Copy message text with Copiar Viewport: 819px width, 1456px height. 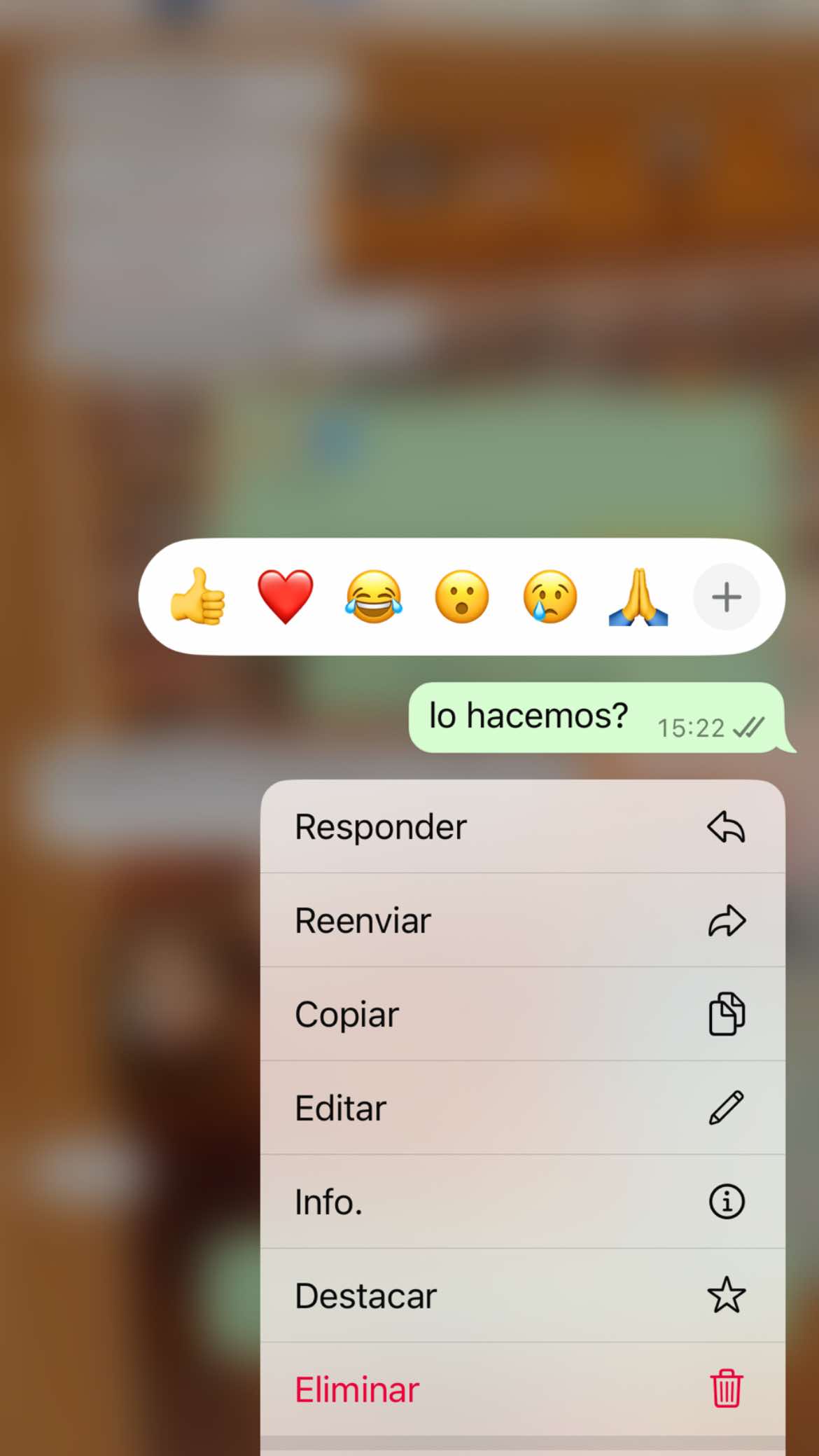[x=523, y=1014]
